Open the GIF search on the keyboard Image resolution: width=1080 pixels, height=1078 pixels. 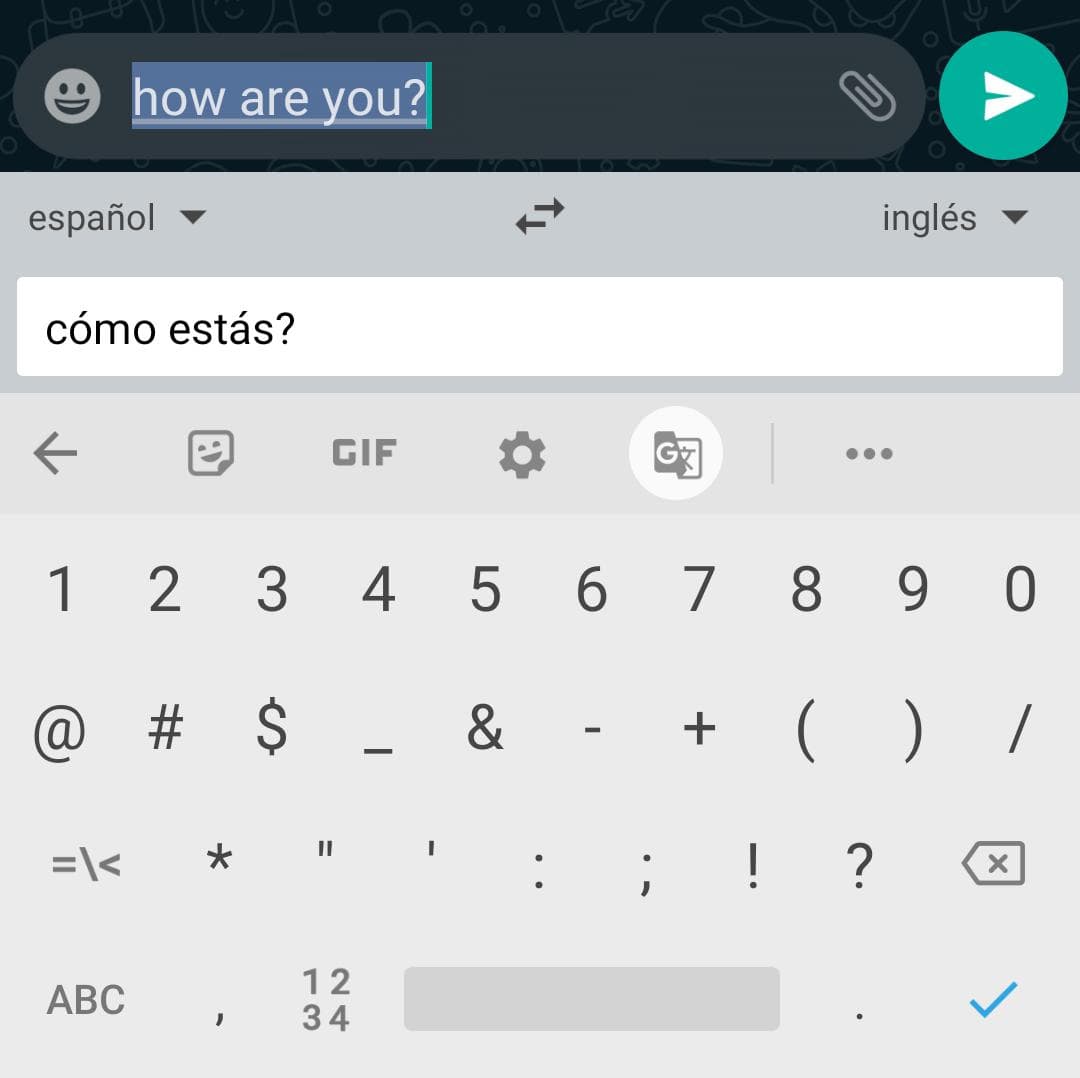364,453
